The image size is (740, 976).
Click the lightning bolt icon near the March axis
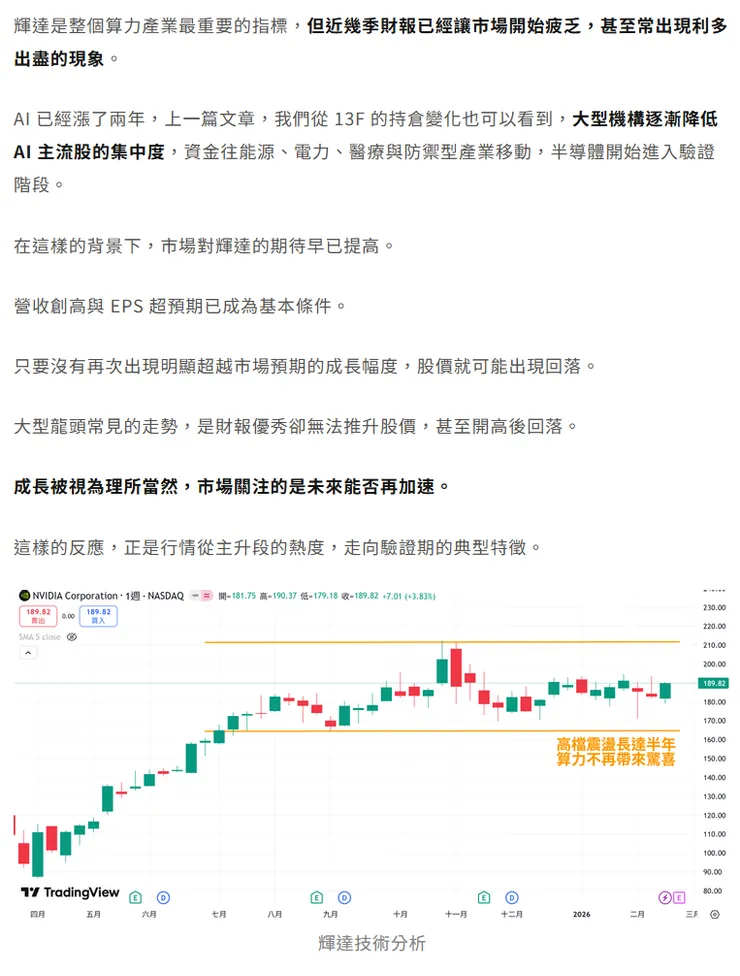[x=665, y=898]
